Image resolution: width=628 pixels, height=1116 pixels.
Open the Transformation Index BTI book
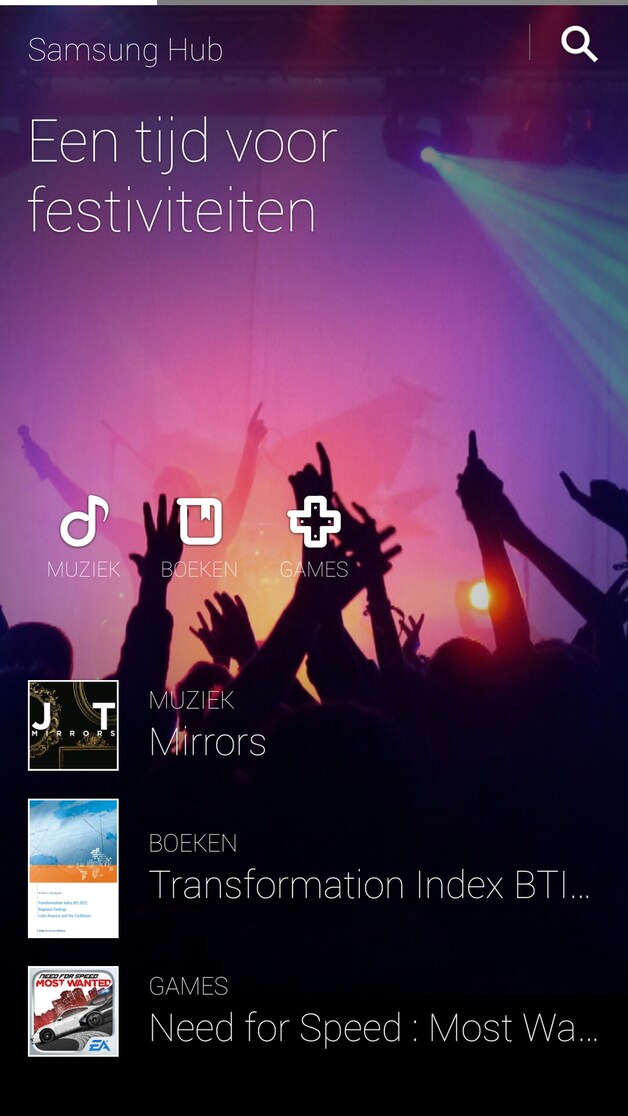tap(314, 868)
